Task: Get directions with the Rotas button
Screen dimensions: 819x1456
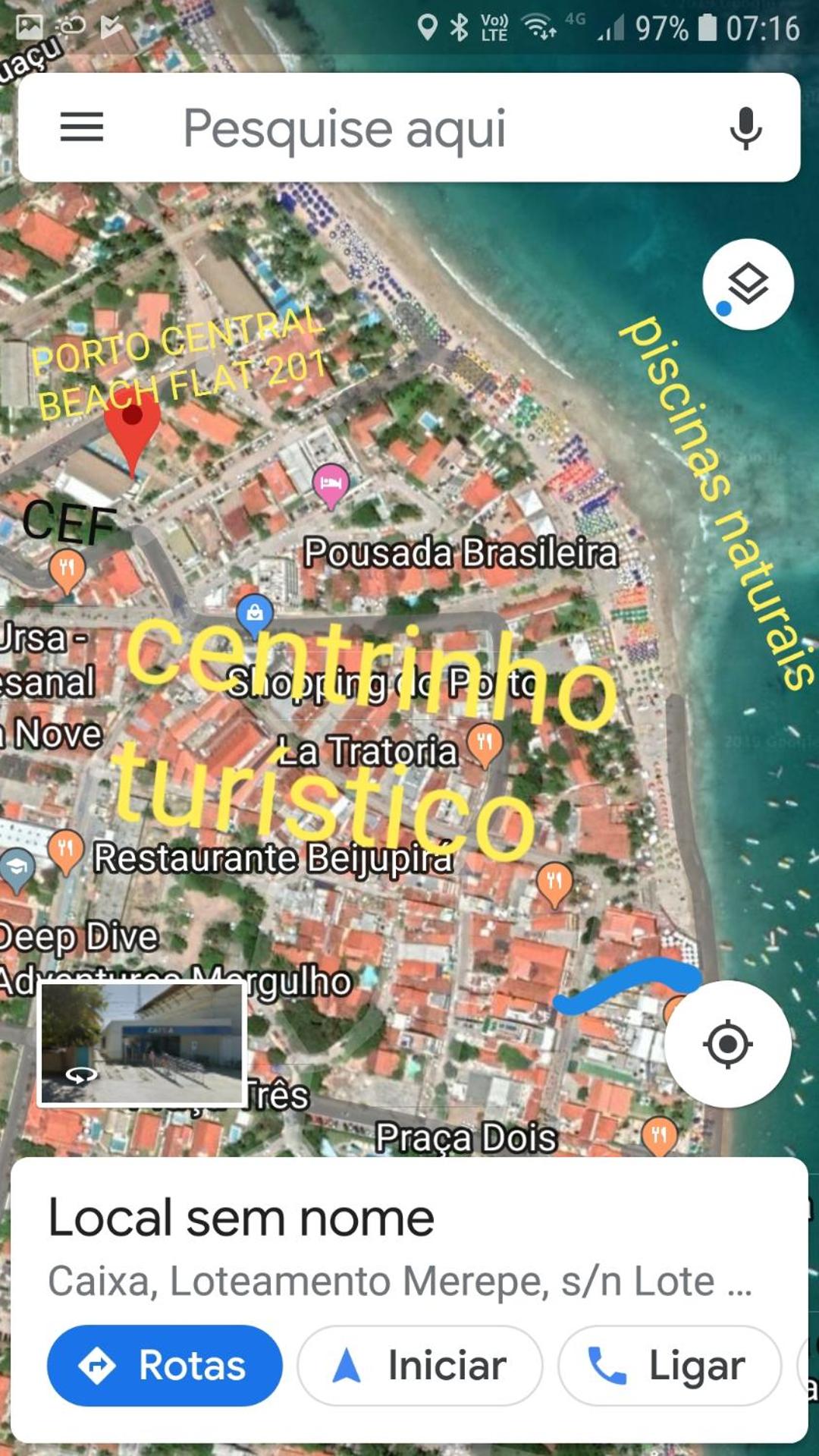Action: point(165,1366)
